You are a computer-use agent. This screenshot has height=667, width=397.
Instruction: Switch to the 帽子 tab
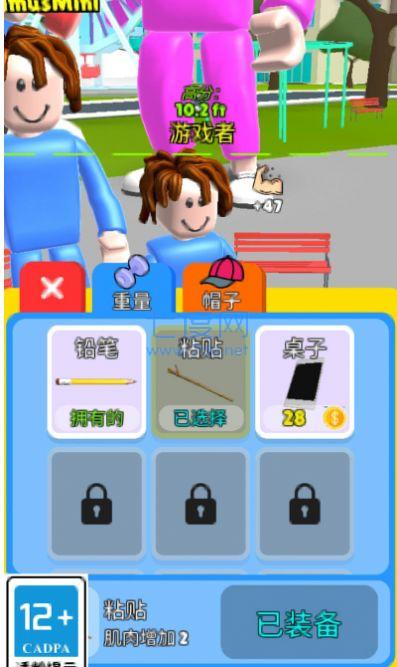[224, 288]
